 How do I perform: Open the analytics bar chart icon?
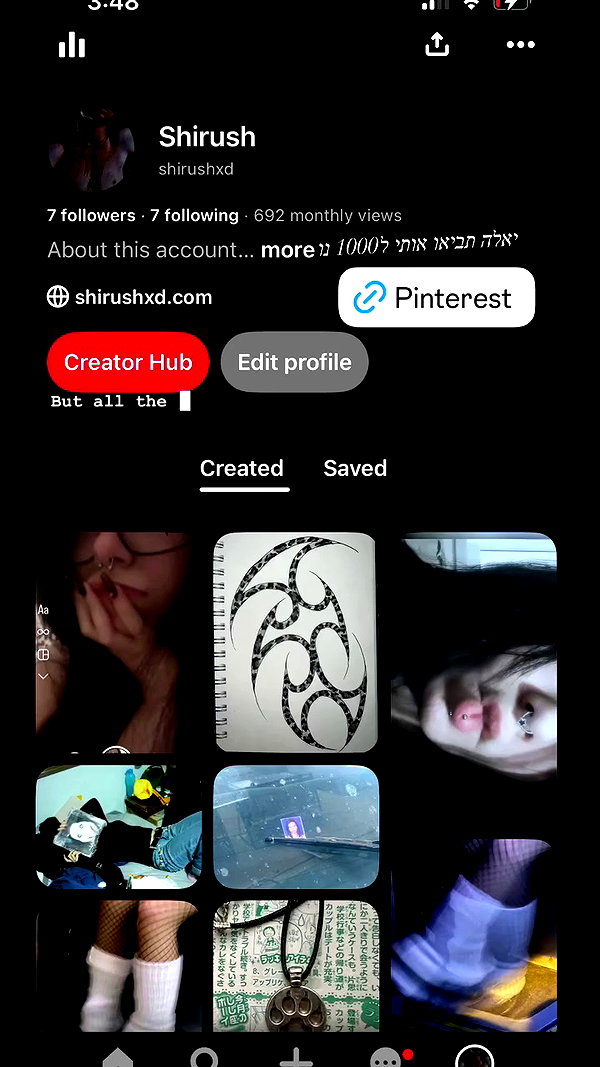(x=71, y=46)
